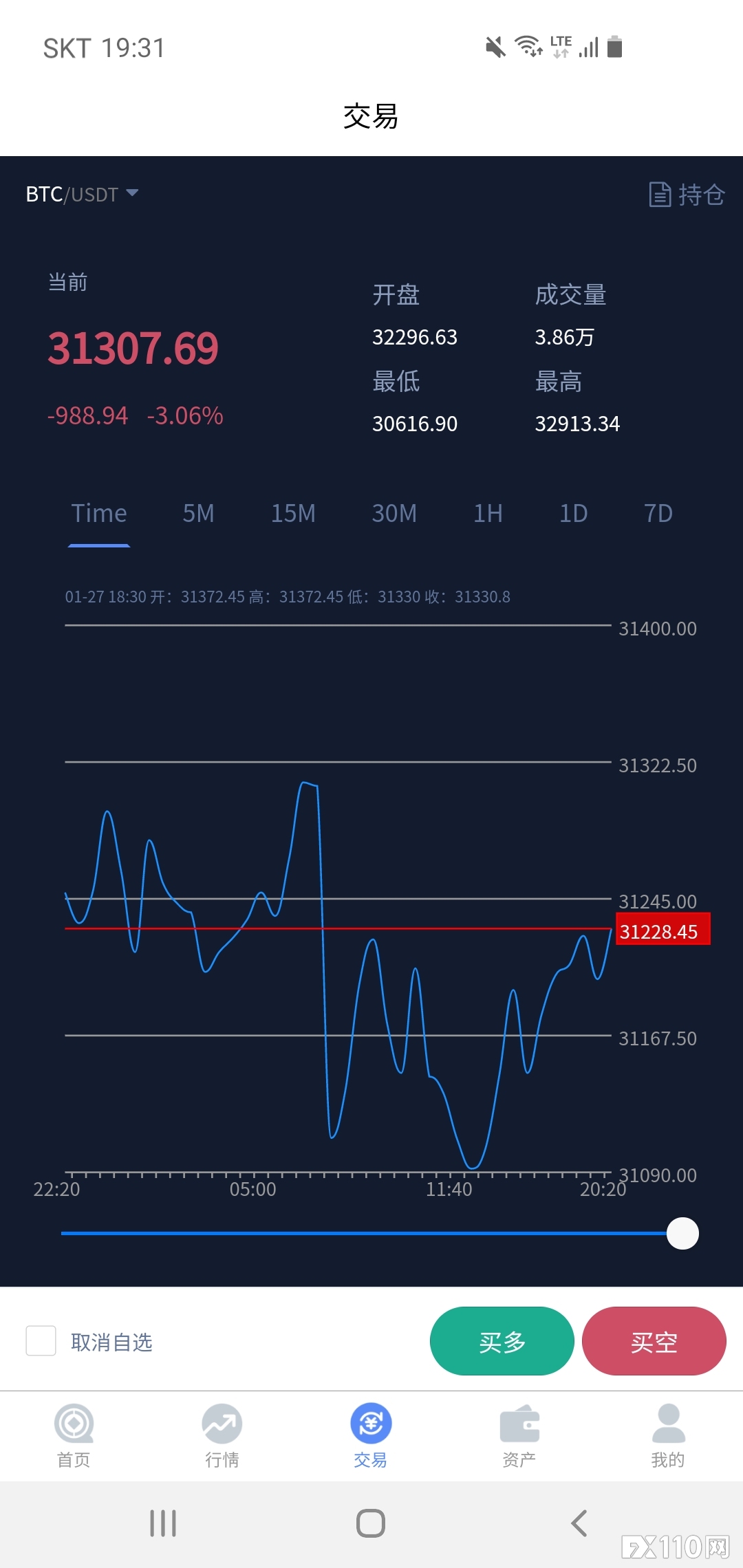743x1568 pixels.
Task: Switch chart to 15M interval
Action: (x=293, y=514)
